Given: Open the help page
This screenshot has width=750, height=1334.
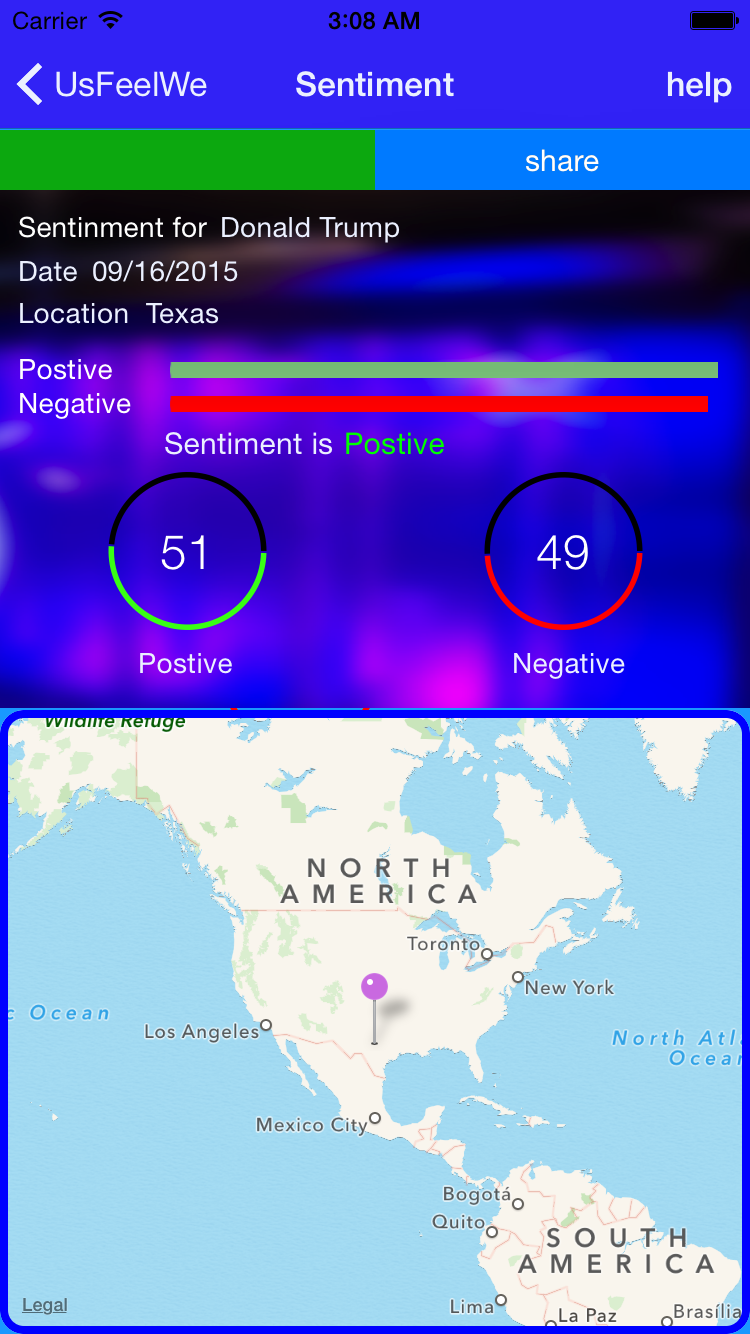Looking at the screenshot, I should pos(699,85).
